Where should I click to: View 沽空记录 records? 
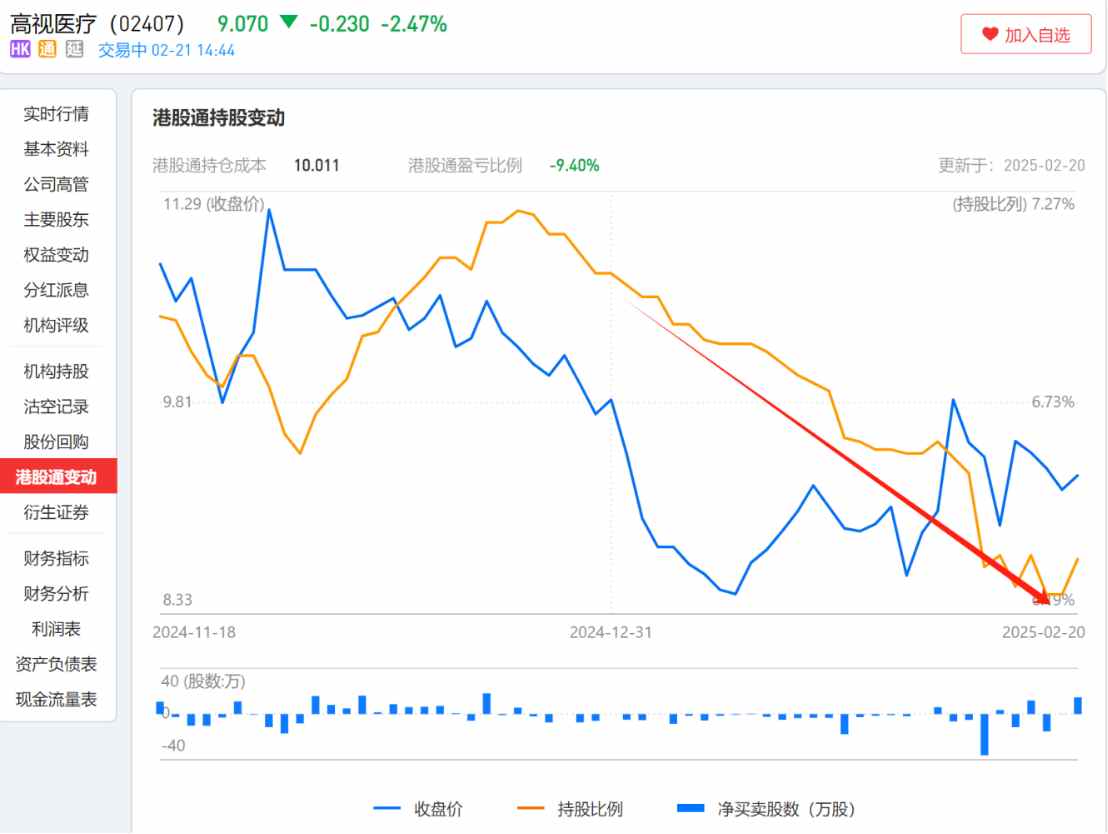coord(56,406)
